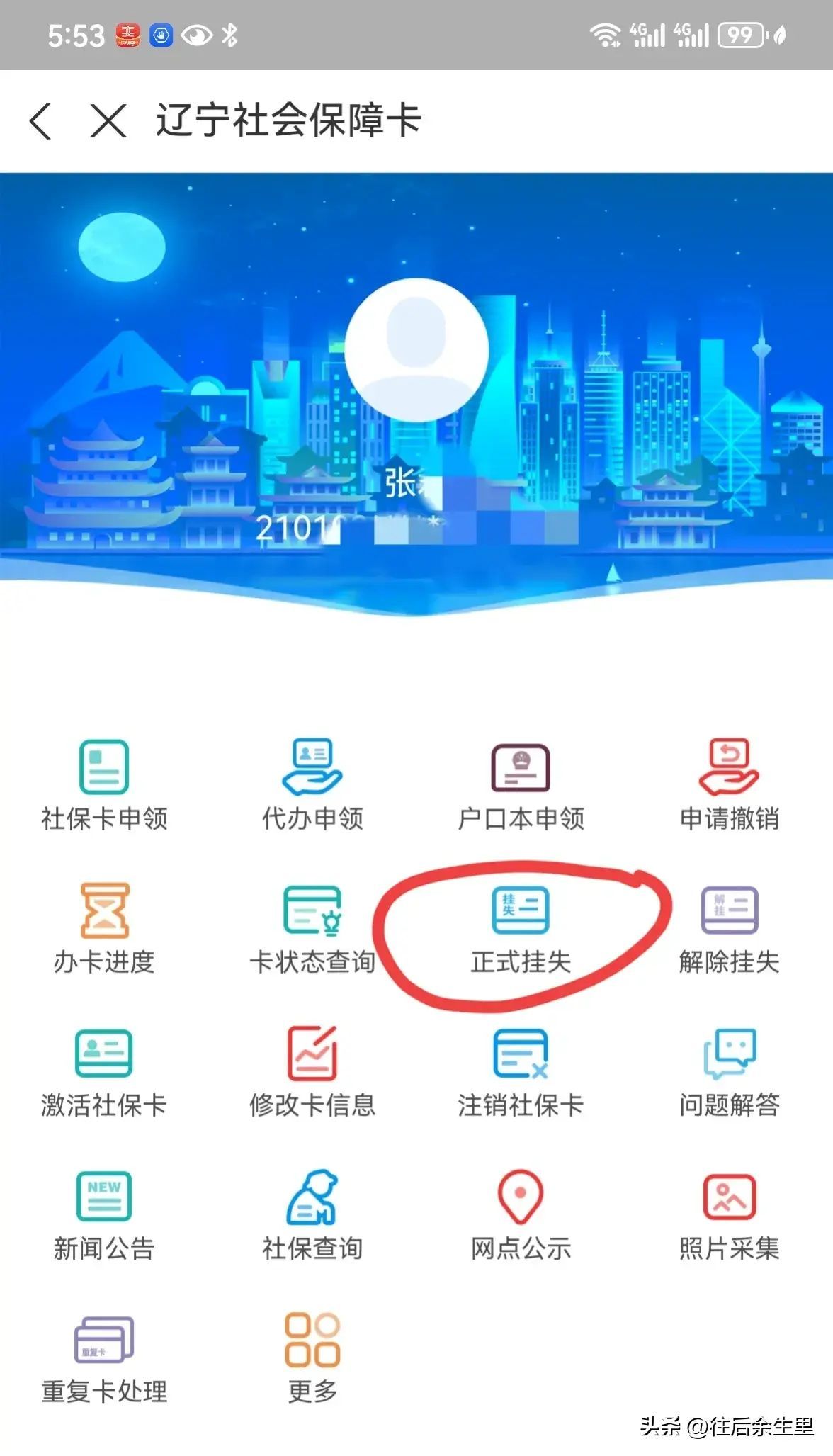Open 代办申领 proxy application

(x=312, y=786)
